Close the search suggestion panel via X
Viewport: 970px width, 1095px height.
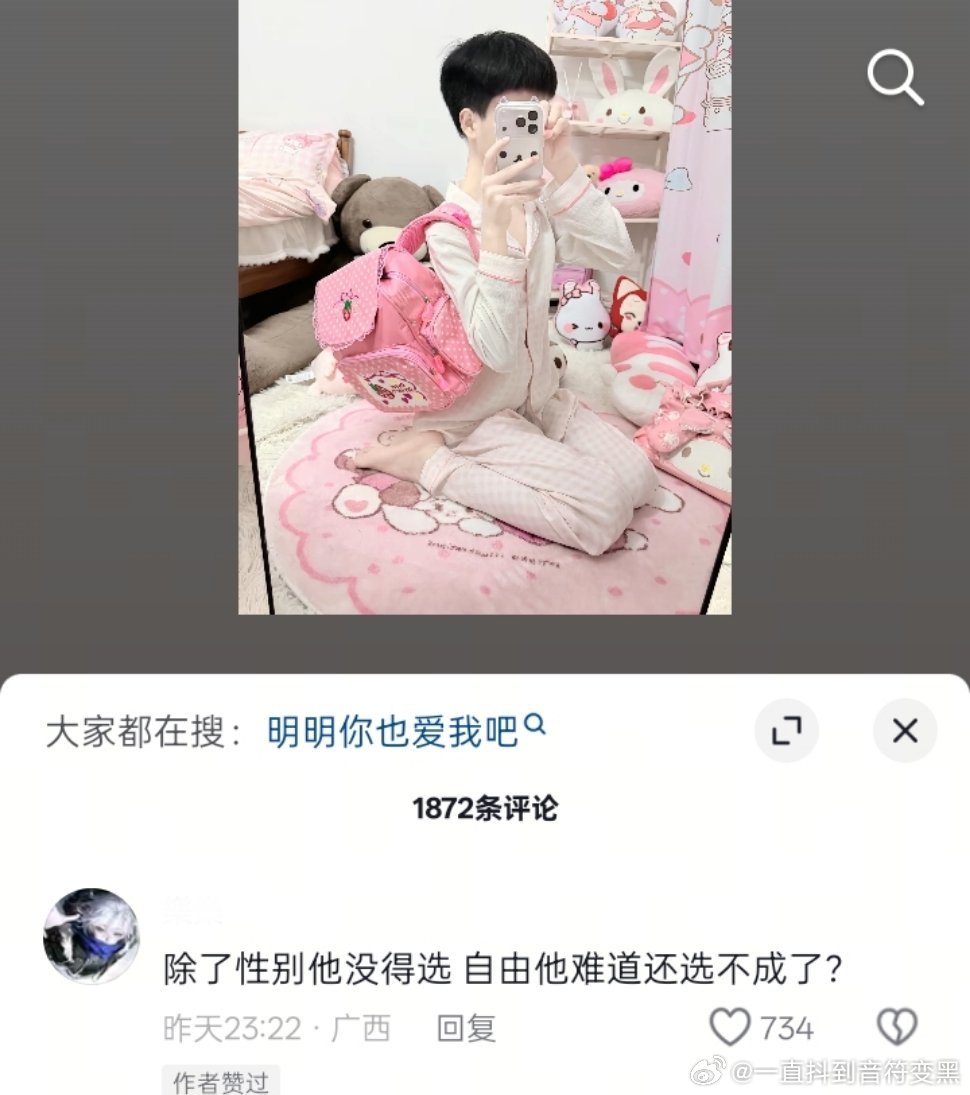point(904,731)
